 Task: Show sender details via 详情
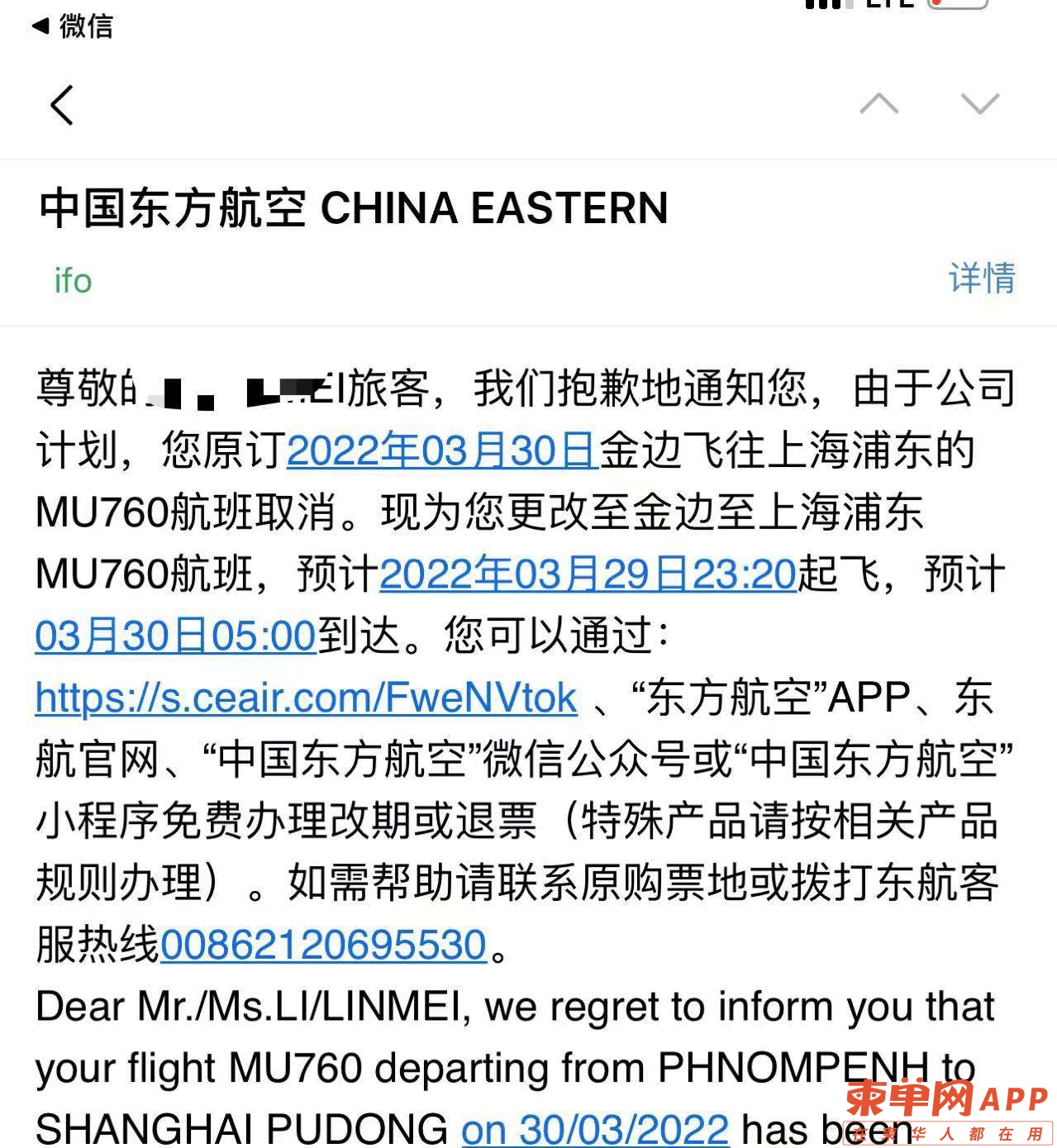pyautogui.click(x=982, y=279)
